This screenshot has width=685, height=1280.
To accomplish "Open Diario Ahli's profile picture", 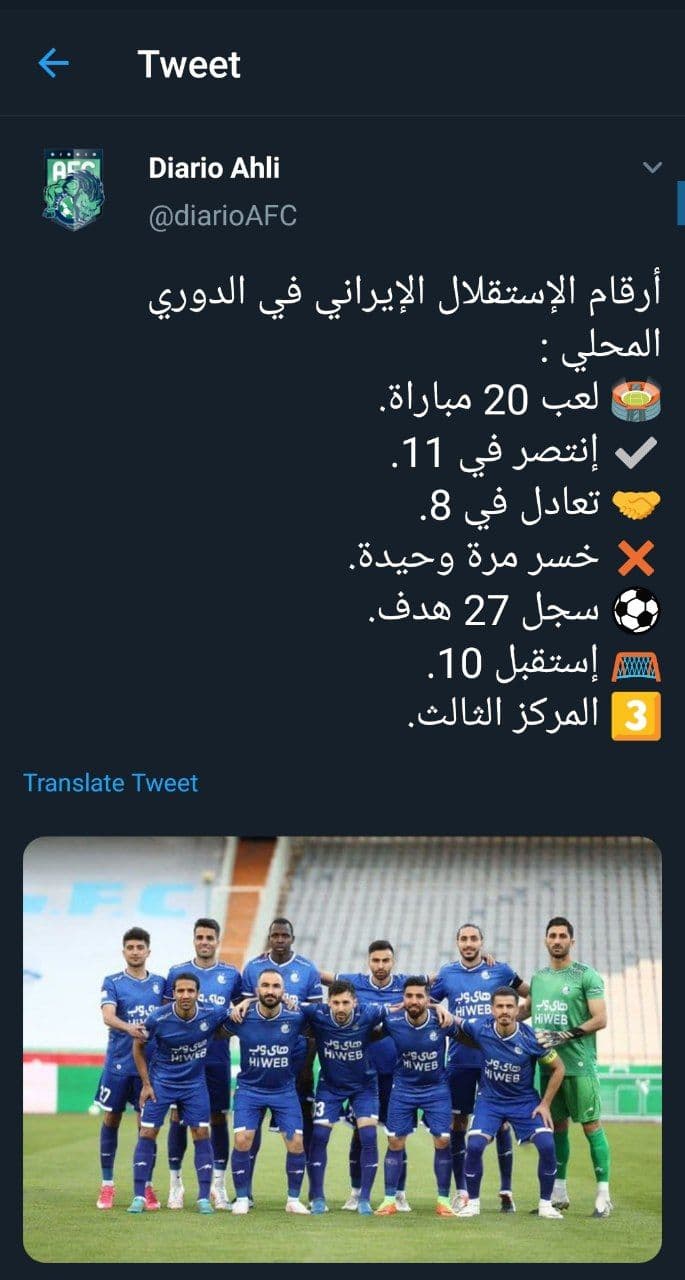I will (x=72, y=189).
